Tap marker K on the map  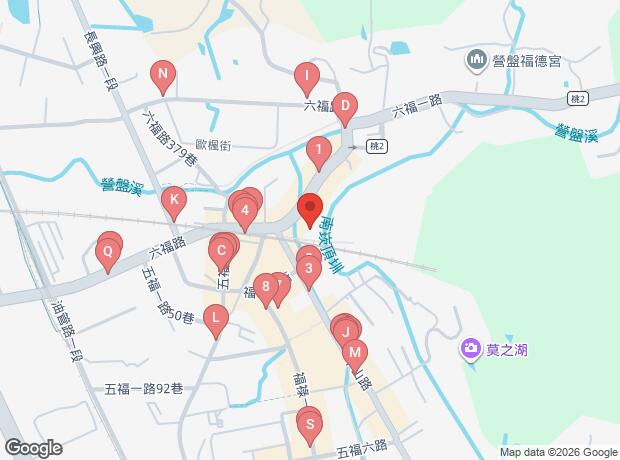pyautogui.click(x=174, y=200)
